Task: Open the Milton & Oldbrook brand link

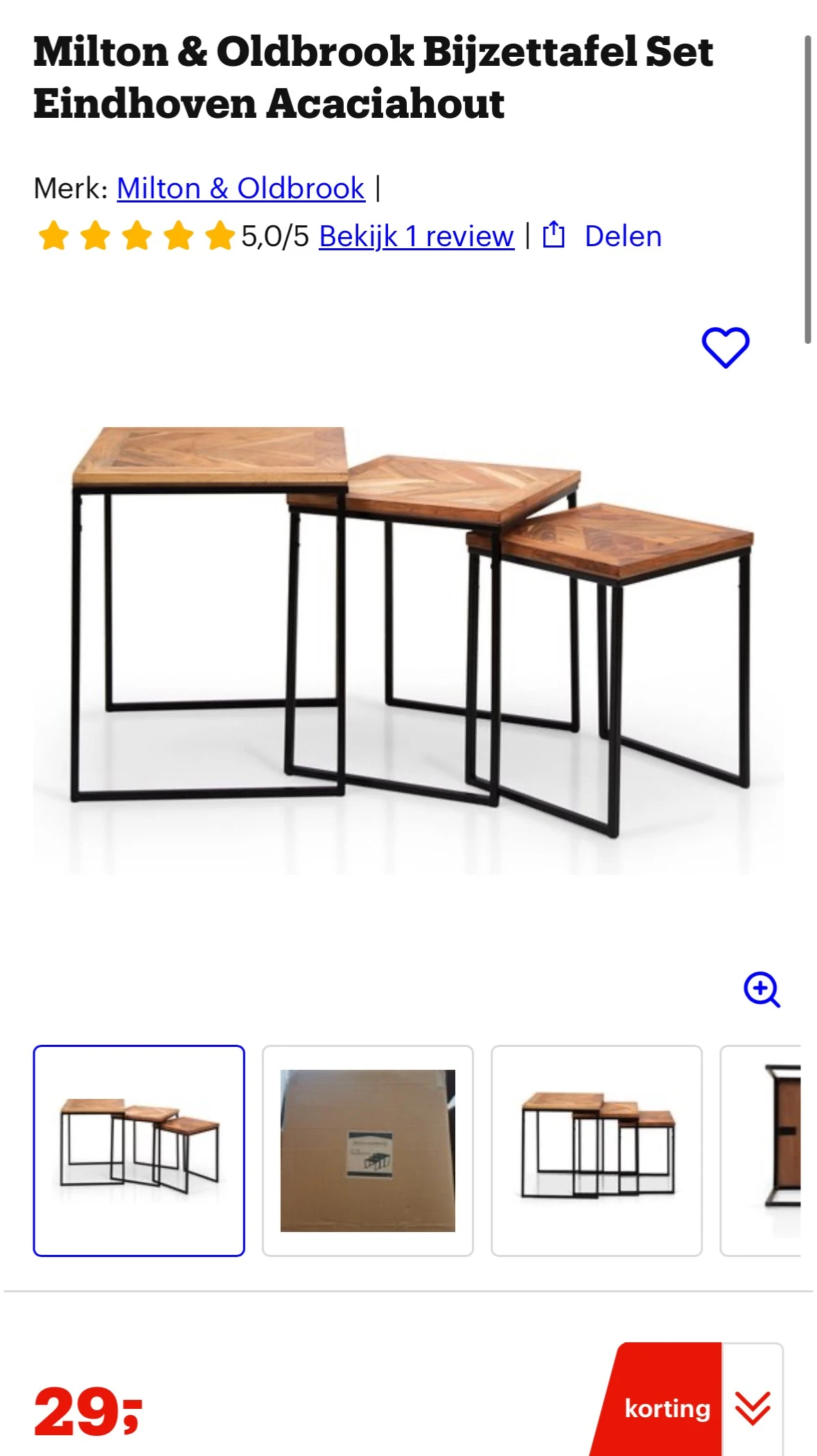Action: pos(240,188)
